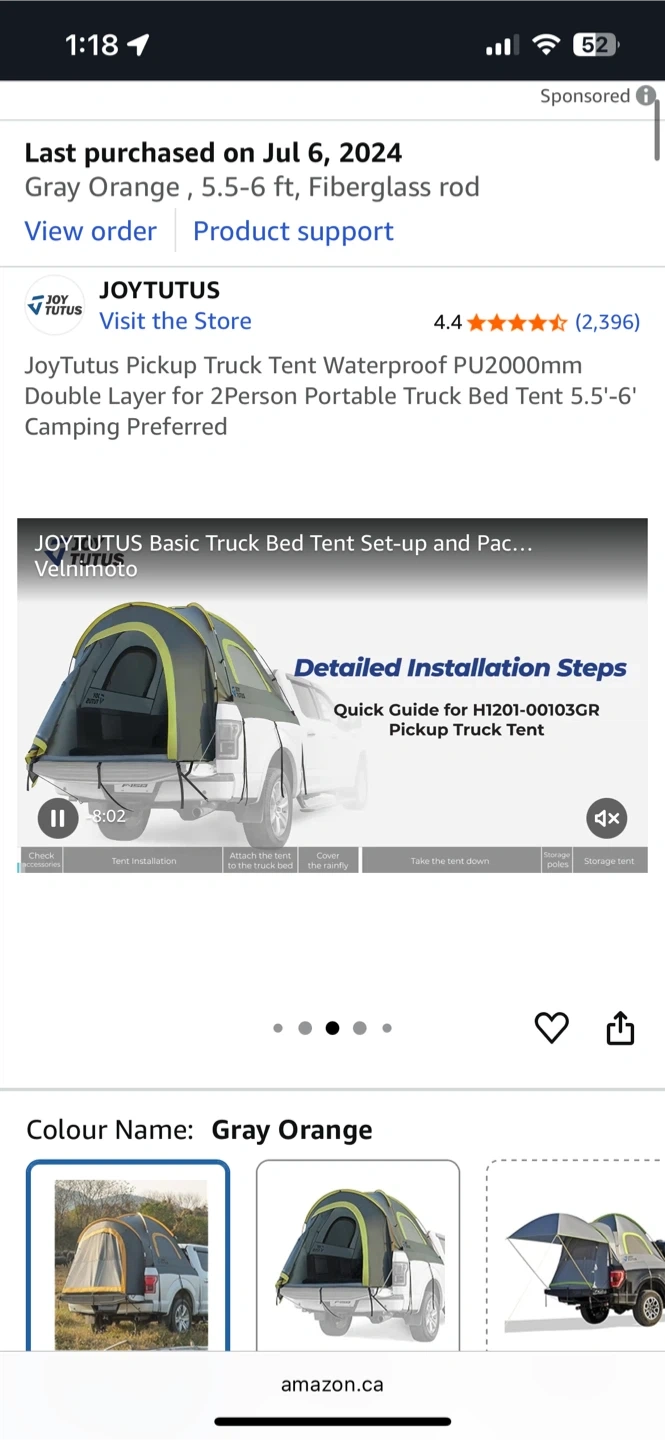665x1440 pixels.
Task: Visit the JOYTUTUS store
Action: click(x=175, y=321)
